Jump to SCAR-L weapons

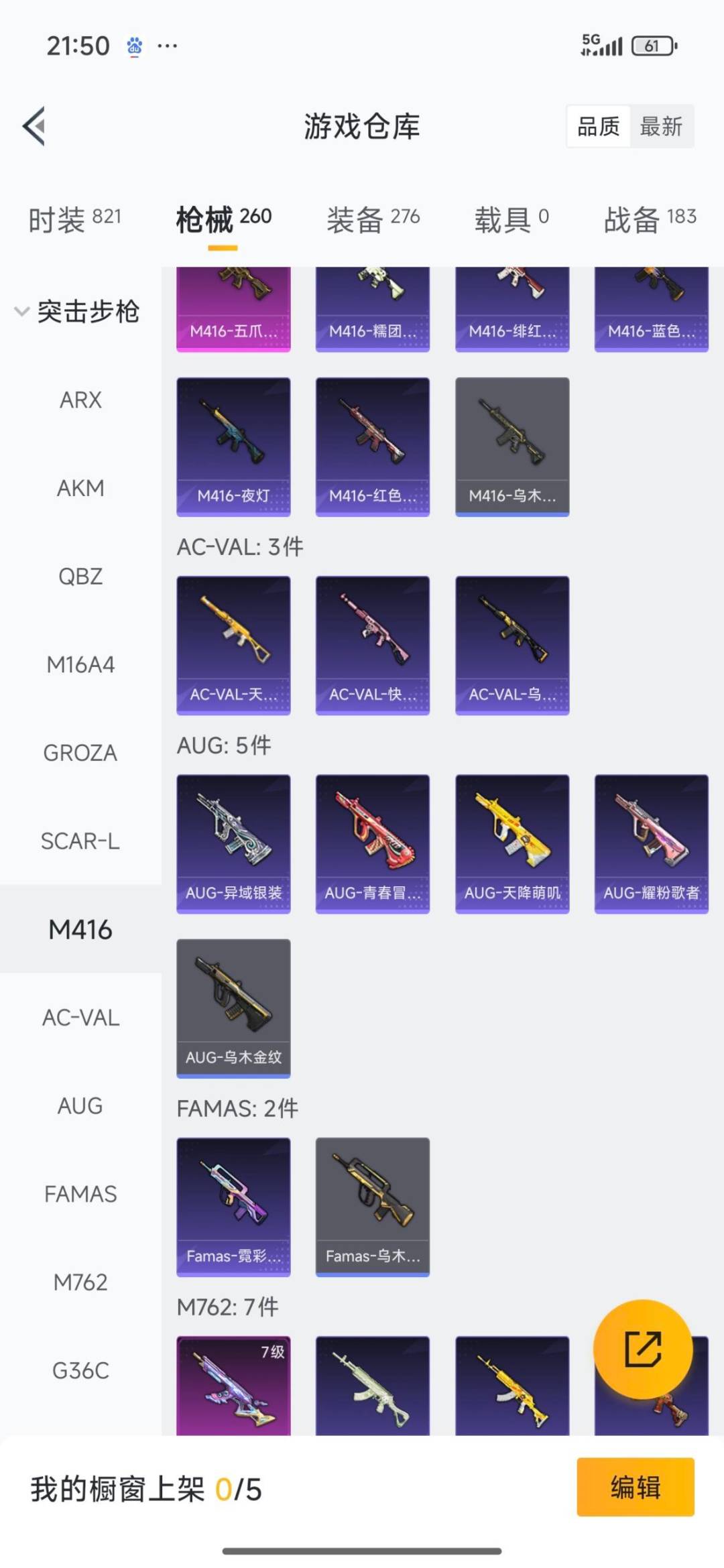(x=80, y=841)
